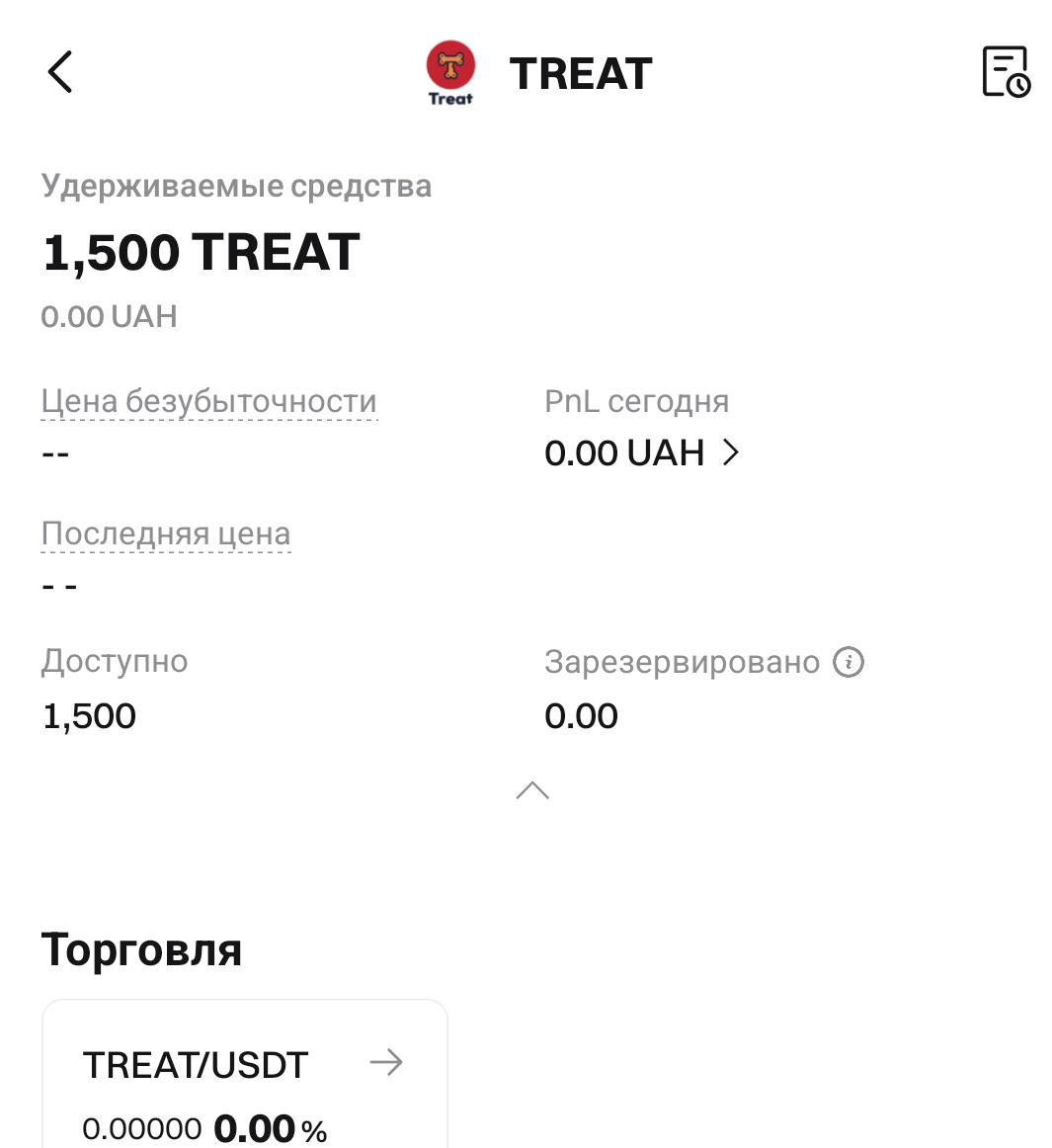
Task: Go back using the top-left arrow
Action: [60, 72]
